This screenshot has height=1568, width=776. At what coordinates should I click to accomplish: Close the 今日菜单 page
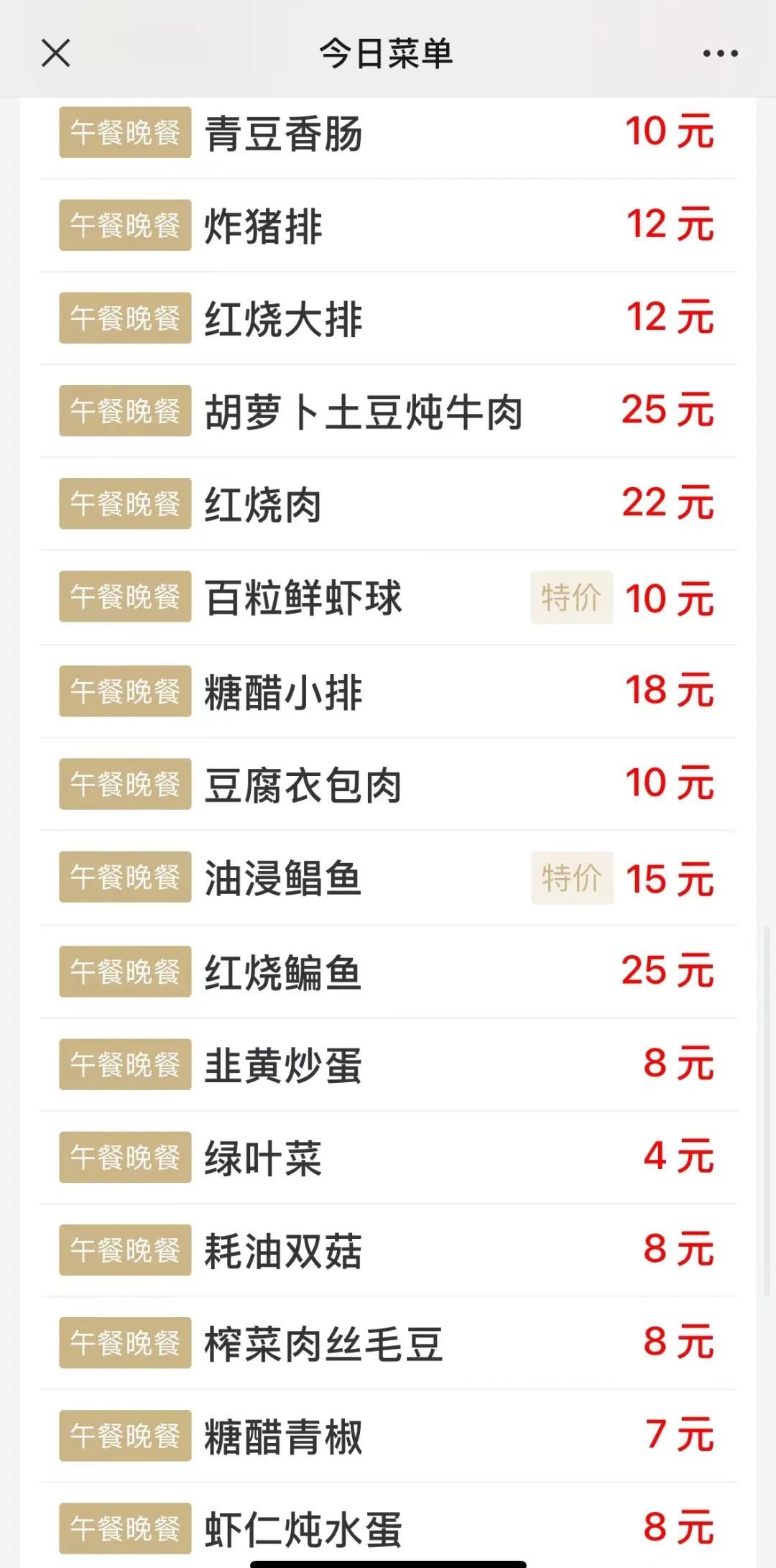[x=56, y=53]
